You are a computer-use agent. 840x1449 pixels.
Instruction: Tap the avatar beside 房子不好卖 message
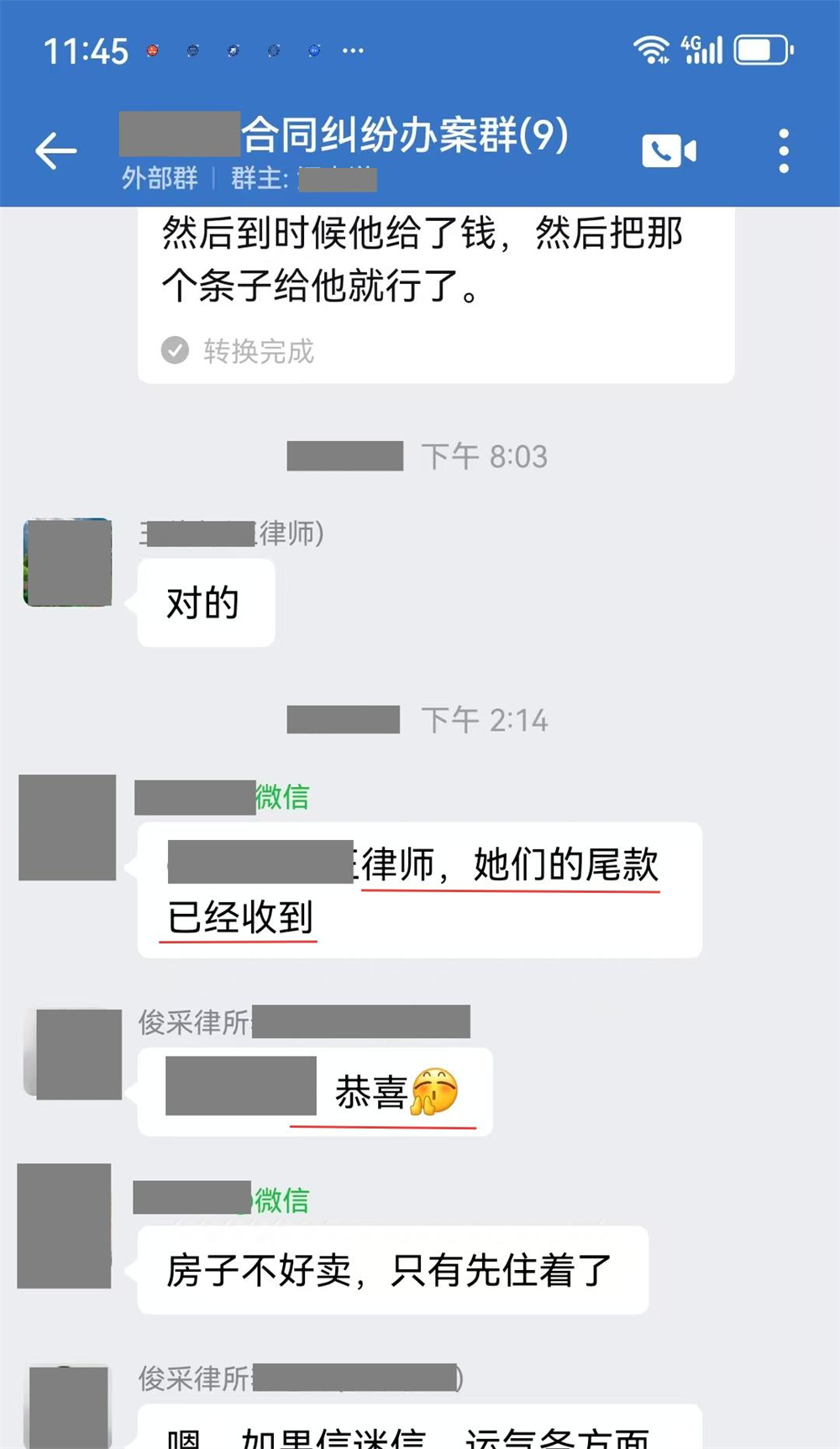point(65,1226)
